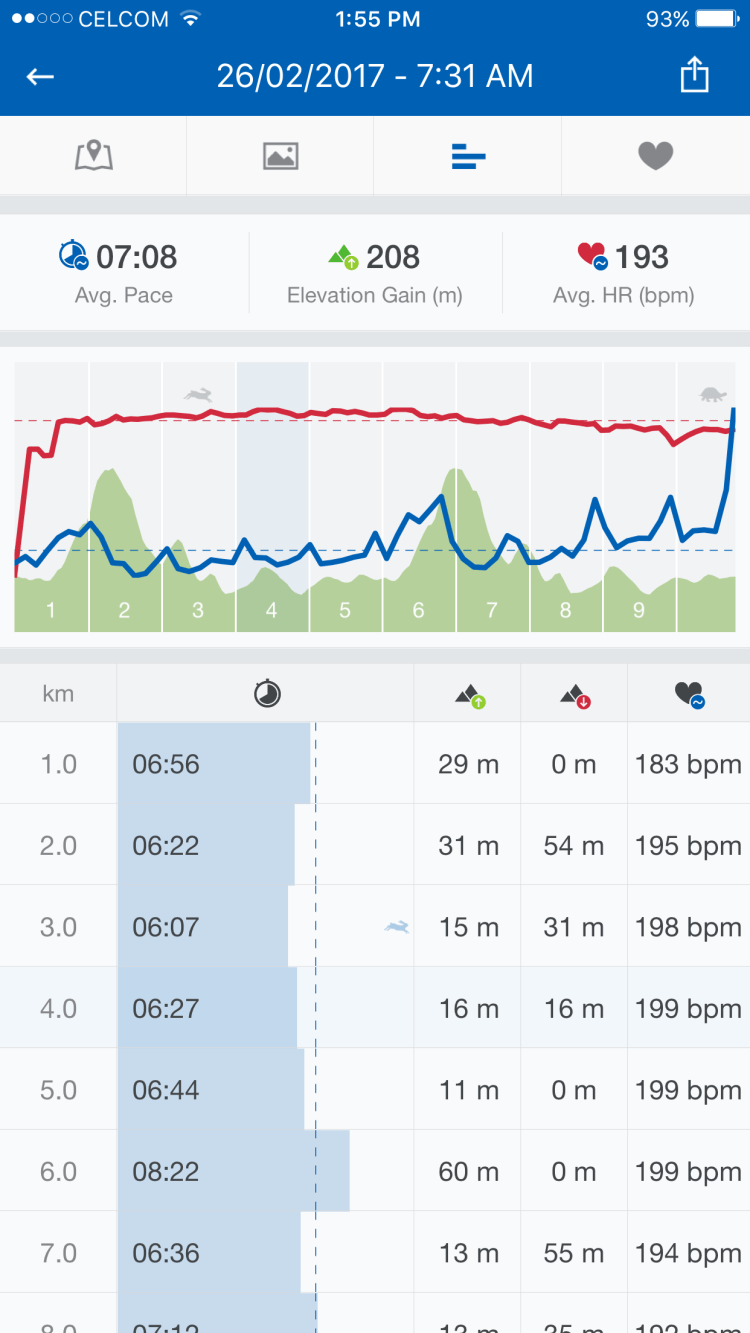Switch to the heart rate tab
750x1333 pixels.
pyautogui.click(x=655, y=156)
